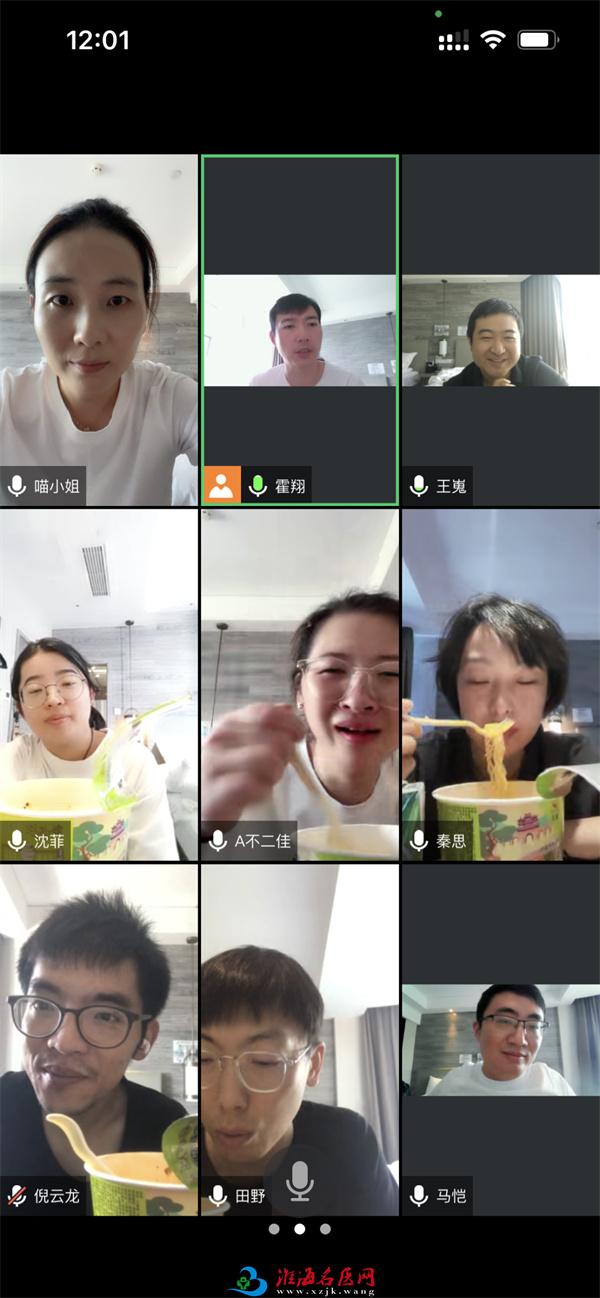This screenshot has height=1298, width=600.
Task: Select the video tile labeled 倪云龙
Action: [99, 1040]
